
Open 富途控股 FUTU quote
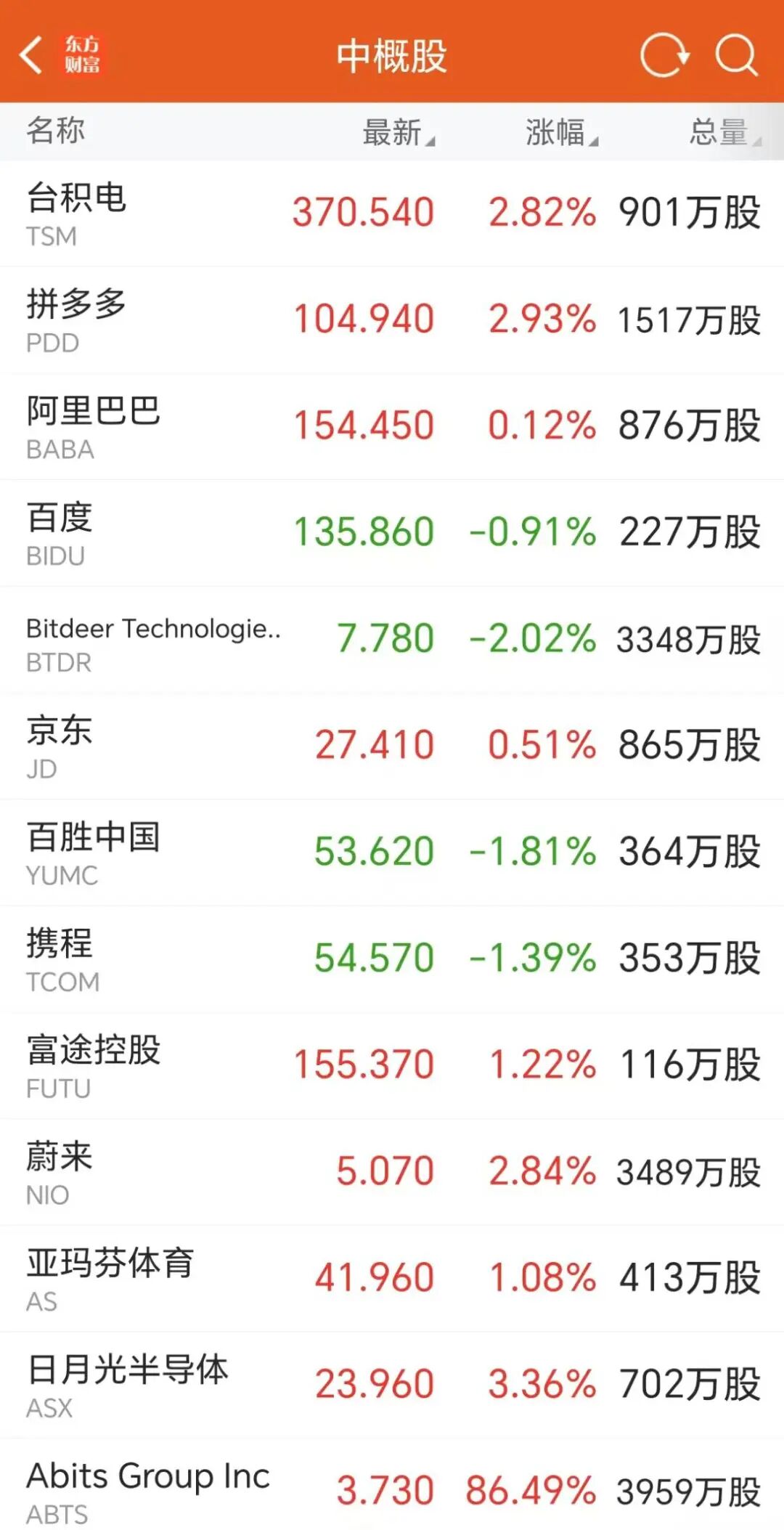[392, 1066]
